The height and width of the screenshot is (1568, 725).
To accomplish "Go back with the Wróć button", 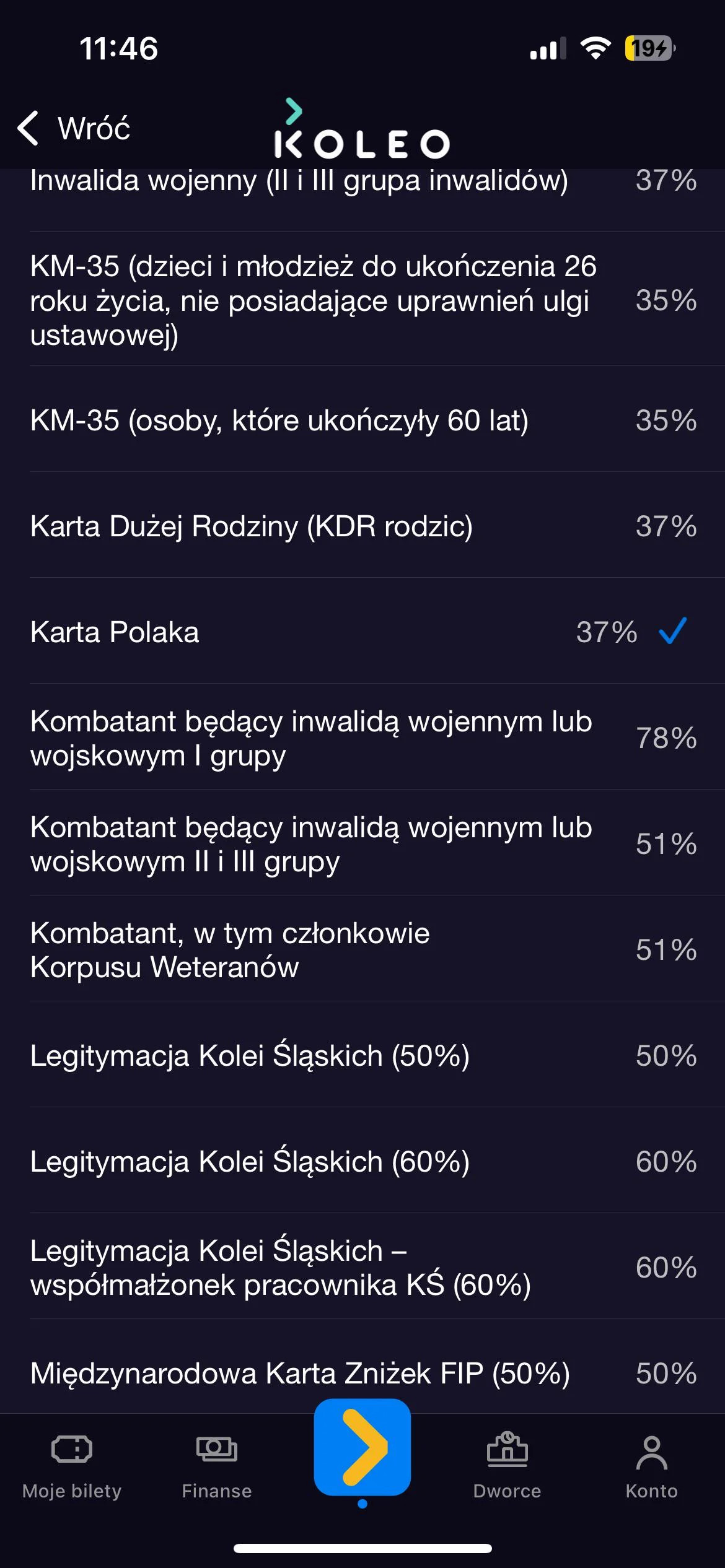I will click(x=74, y=128).
